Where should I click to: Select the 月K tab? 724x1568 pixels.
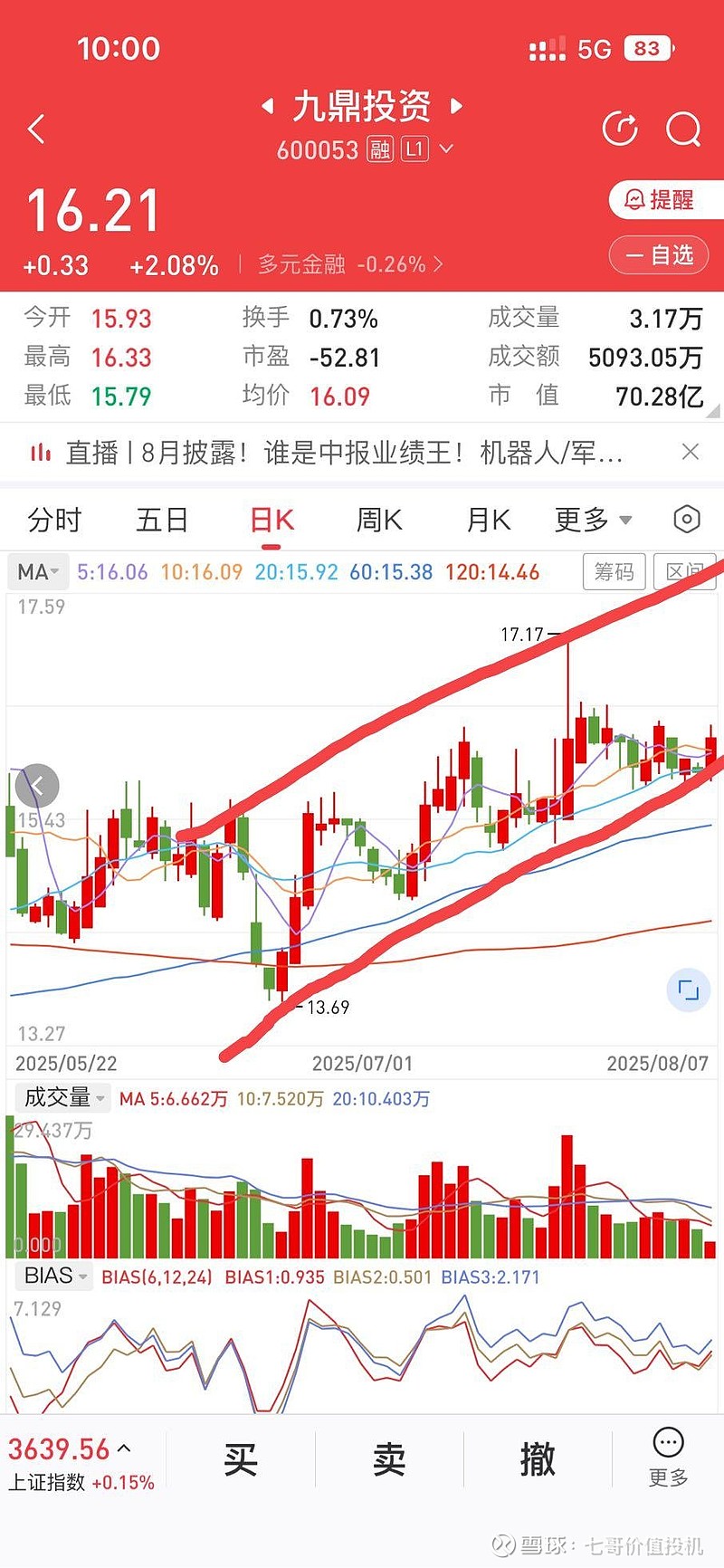point(488,520)
